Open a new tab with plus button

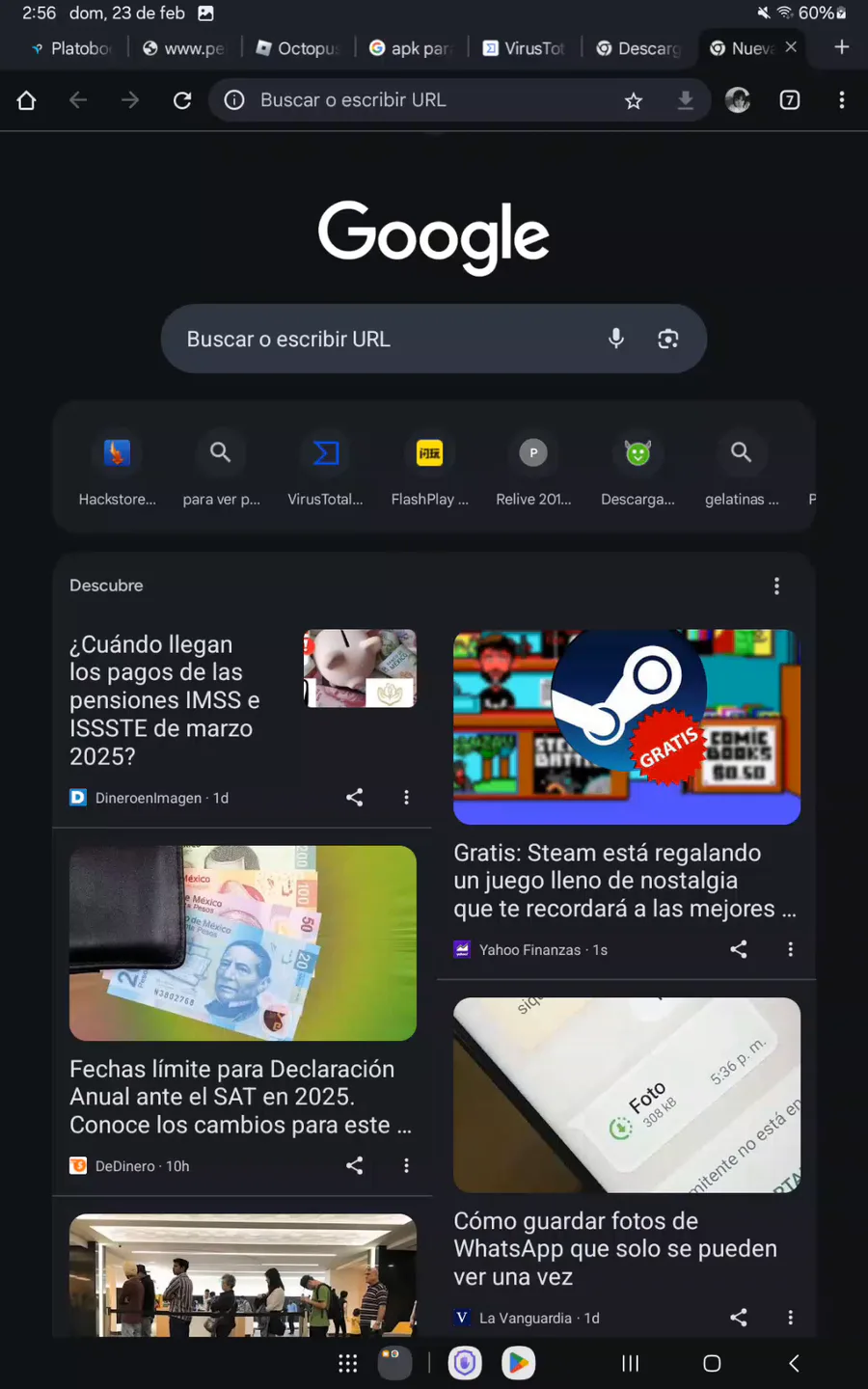point(841,47)
